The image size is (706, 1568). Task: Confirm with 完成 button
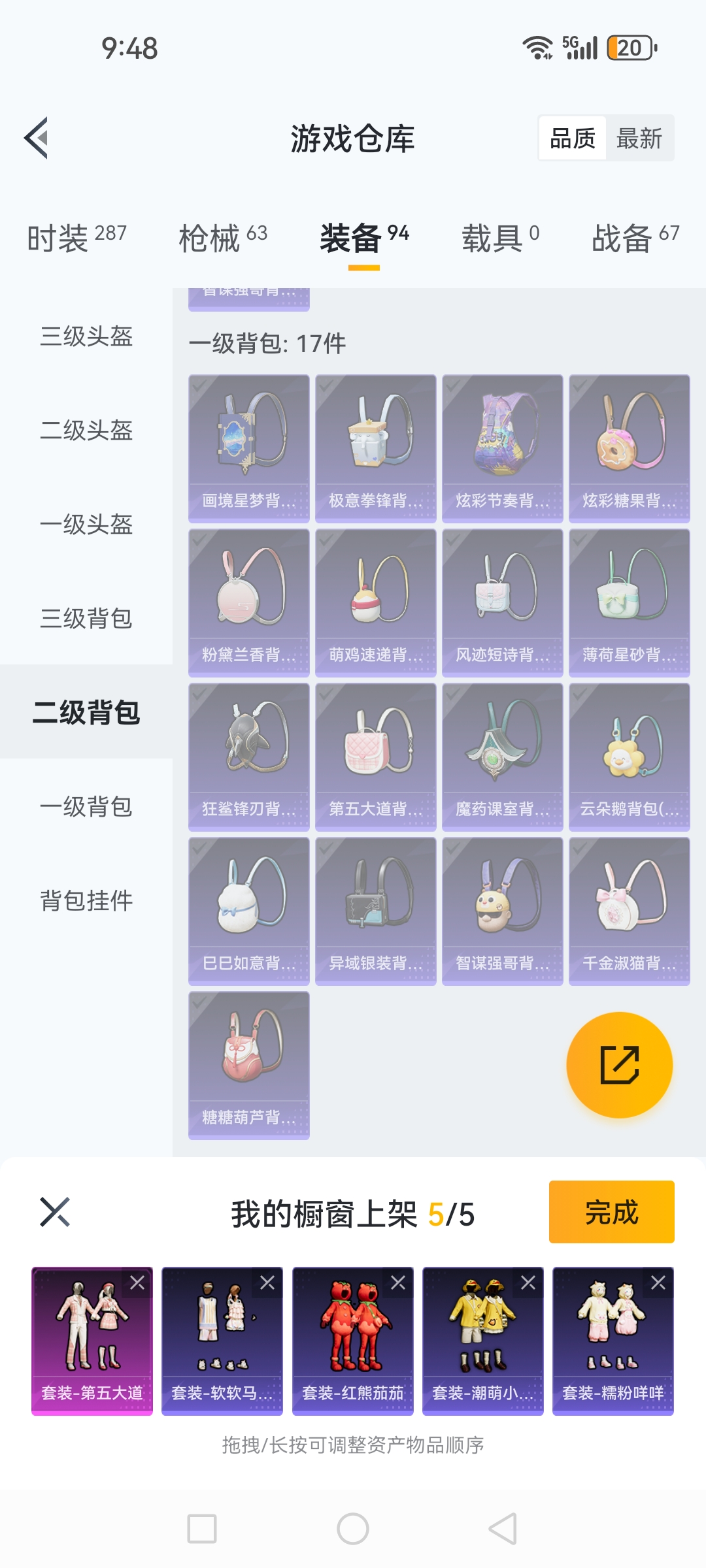click(x=611, y=1212)
